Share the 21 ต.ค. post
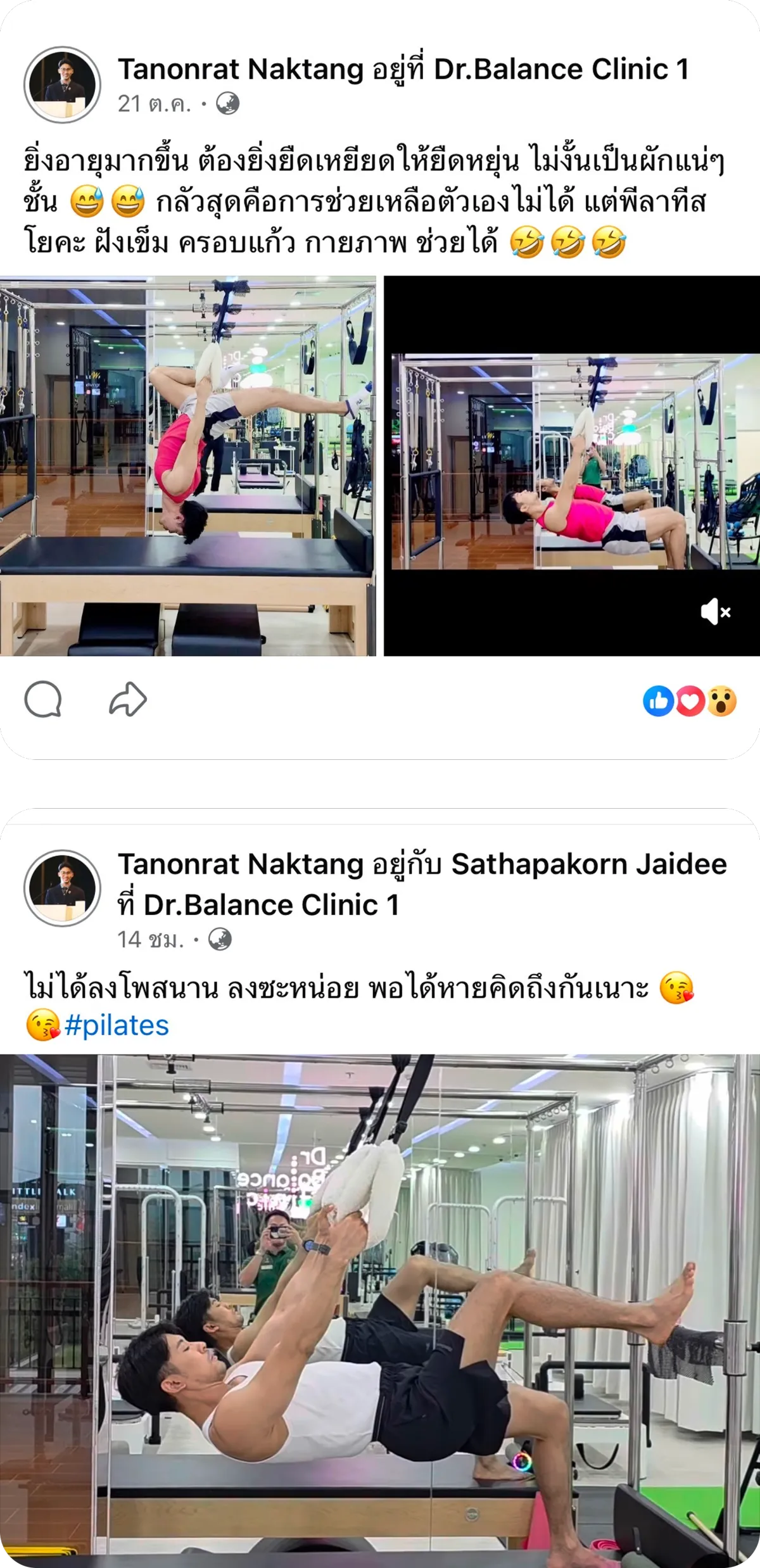Image resolution: width=760 pixels, height=1568 pixels. click(128, 700)
